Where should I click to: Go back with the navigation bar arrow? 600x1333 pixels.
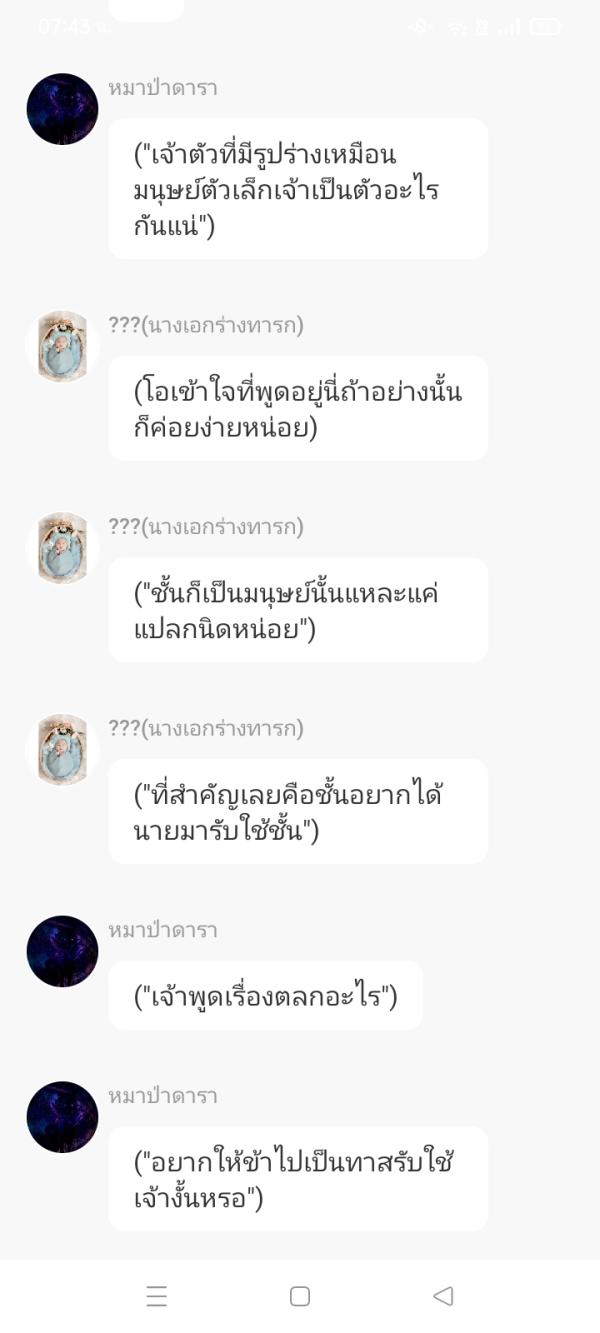coord(443,1296)
